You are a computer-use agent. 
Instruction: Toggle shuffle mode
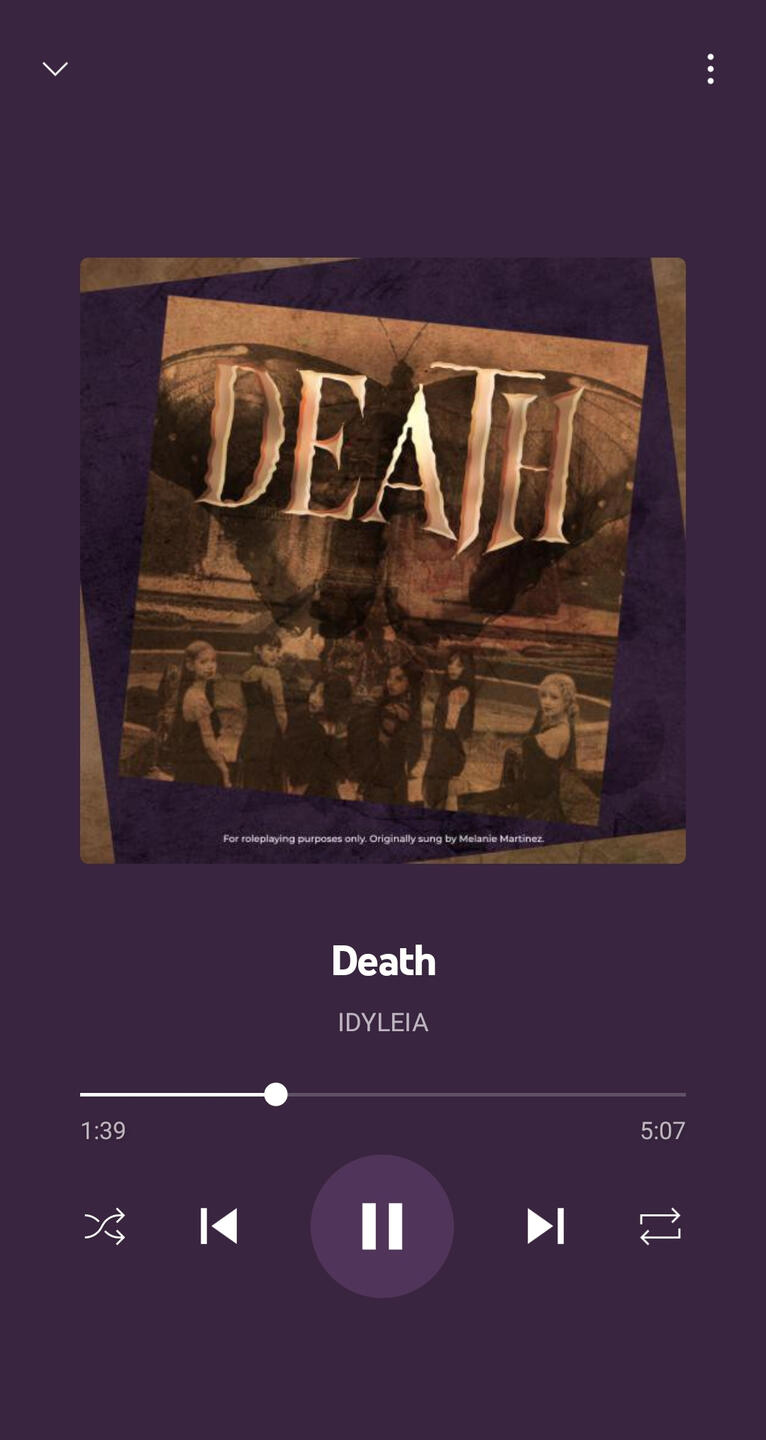click(x=105, y=1226)
